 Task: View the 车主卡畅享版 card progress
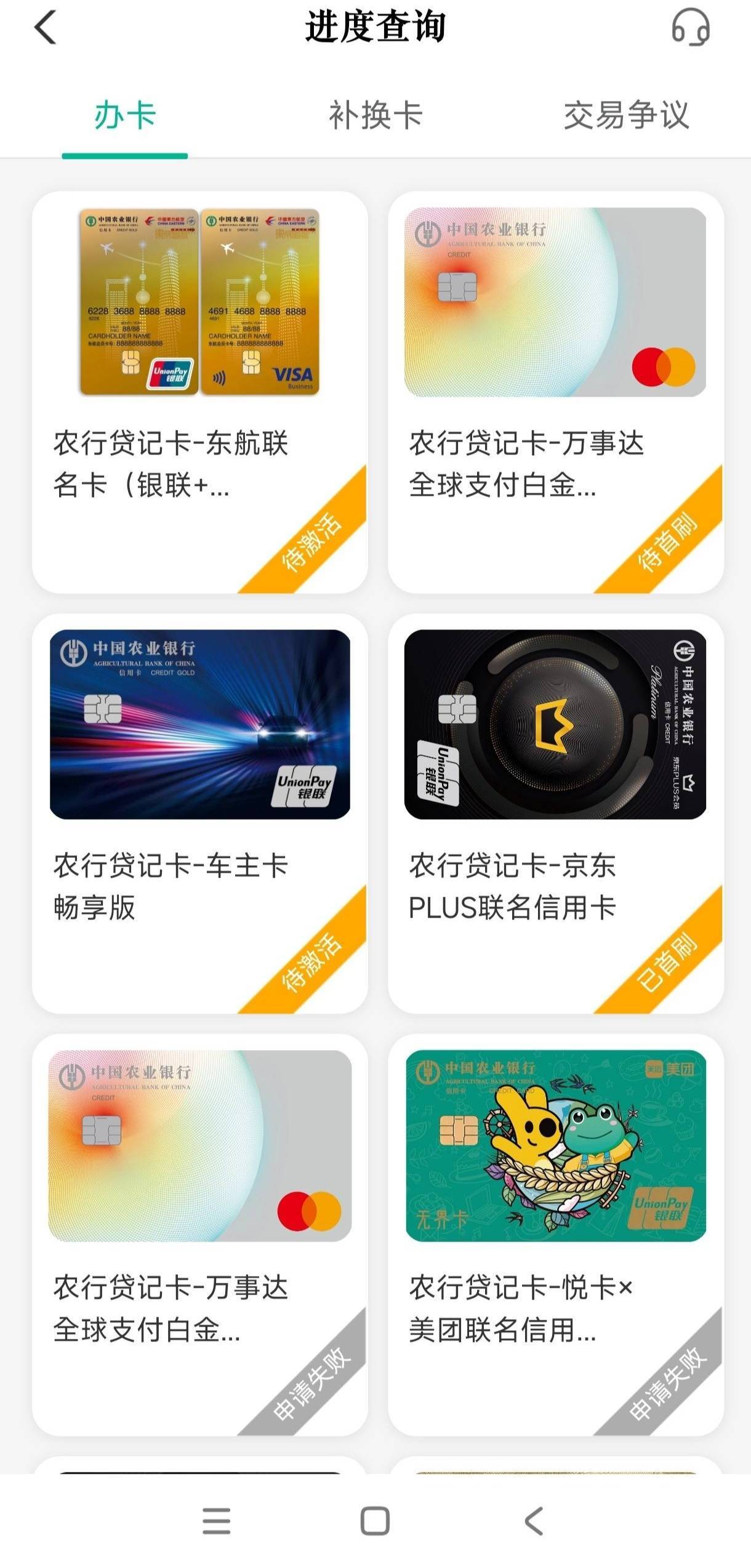coord(199,813)
